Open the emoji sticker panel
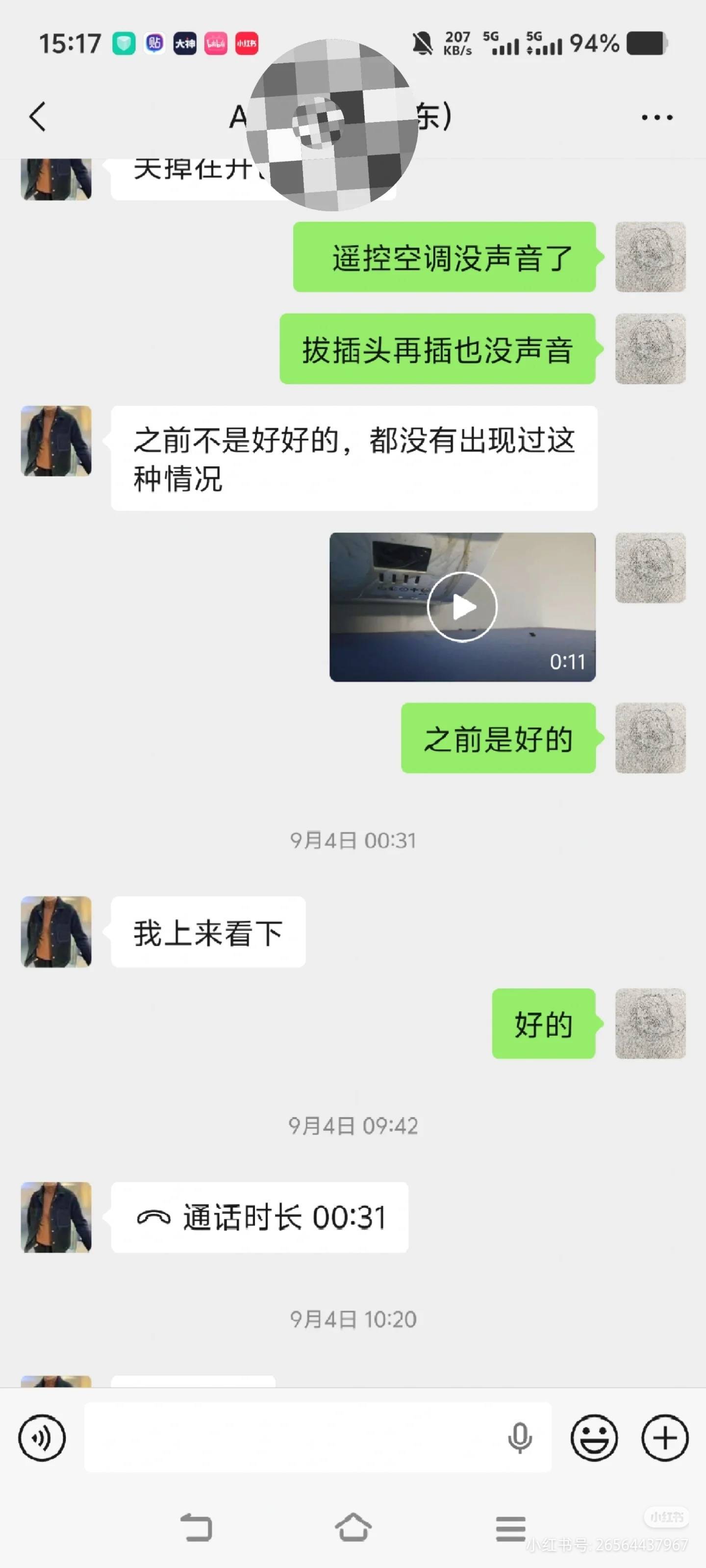The width and height of the screenshot is (706, 1568). point(594,1438)
